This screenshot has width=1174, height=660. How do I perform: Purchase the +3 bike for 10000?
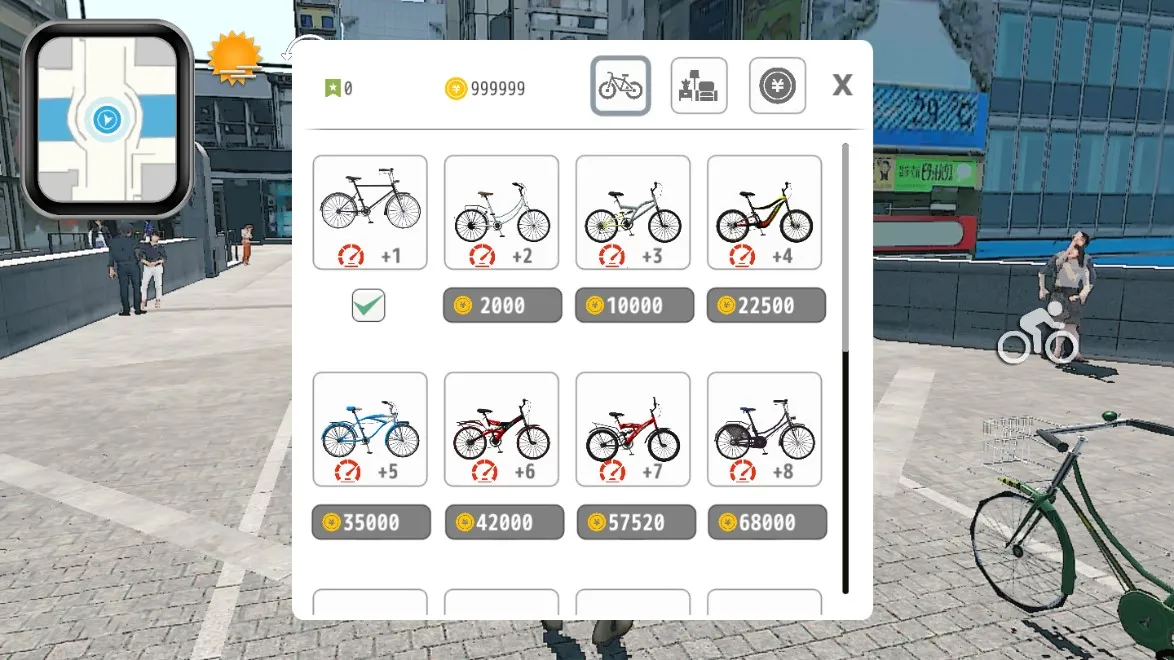(x=634, y=306)
